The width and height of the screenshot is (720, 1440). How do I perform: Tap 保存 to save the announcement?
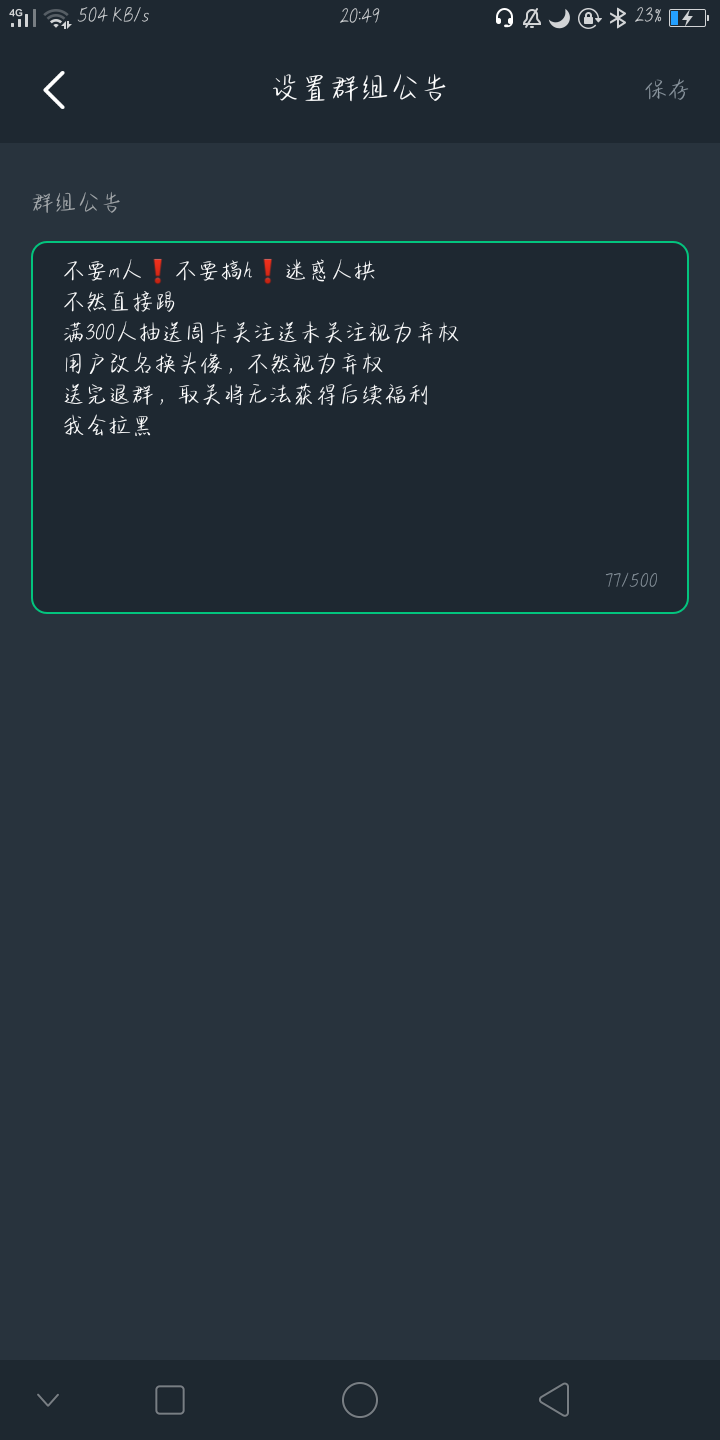coord(666,89)
